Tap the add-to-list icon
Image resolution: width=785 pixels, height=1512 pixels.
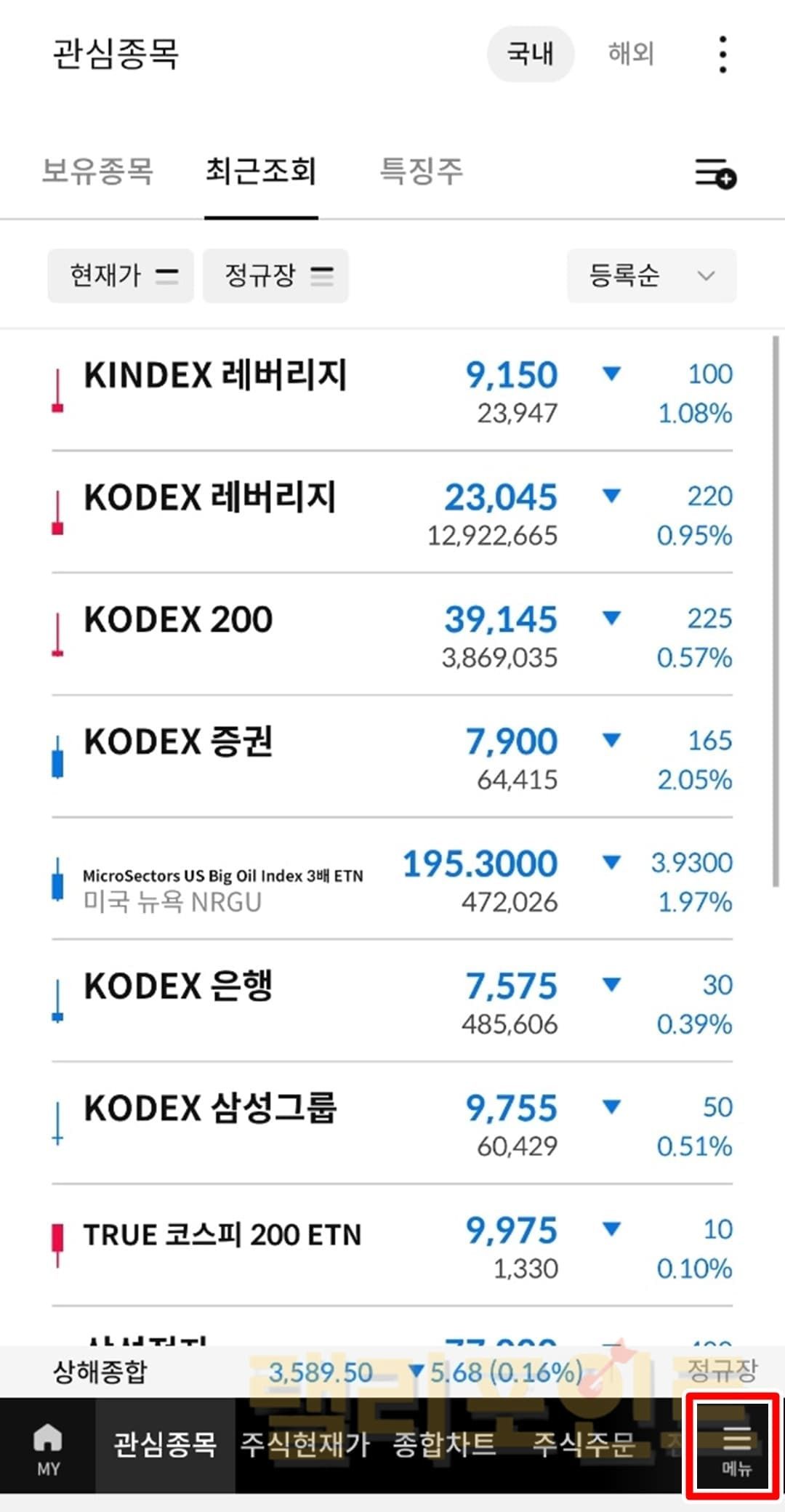(x=715, y=174)
